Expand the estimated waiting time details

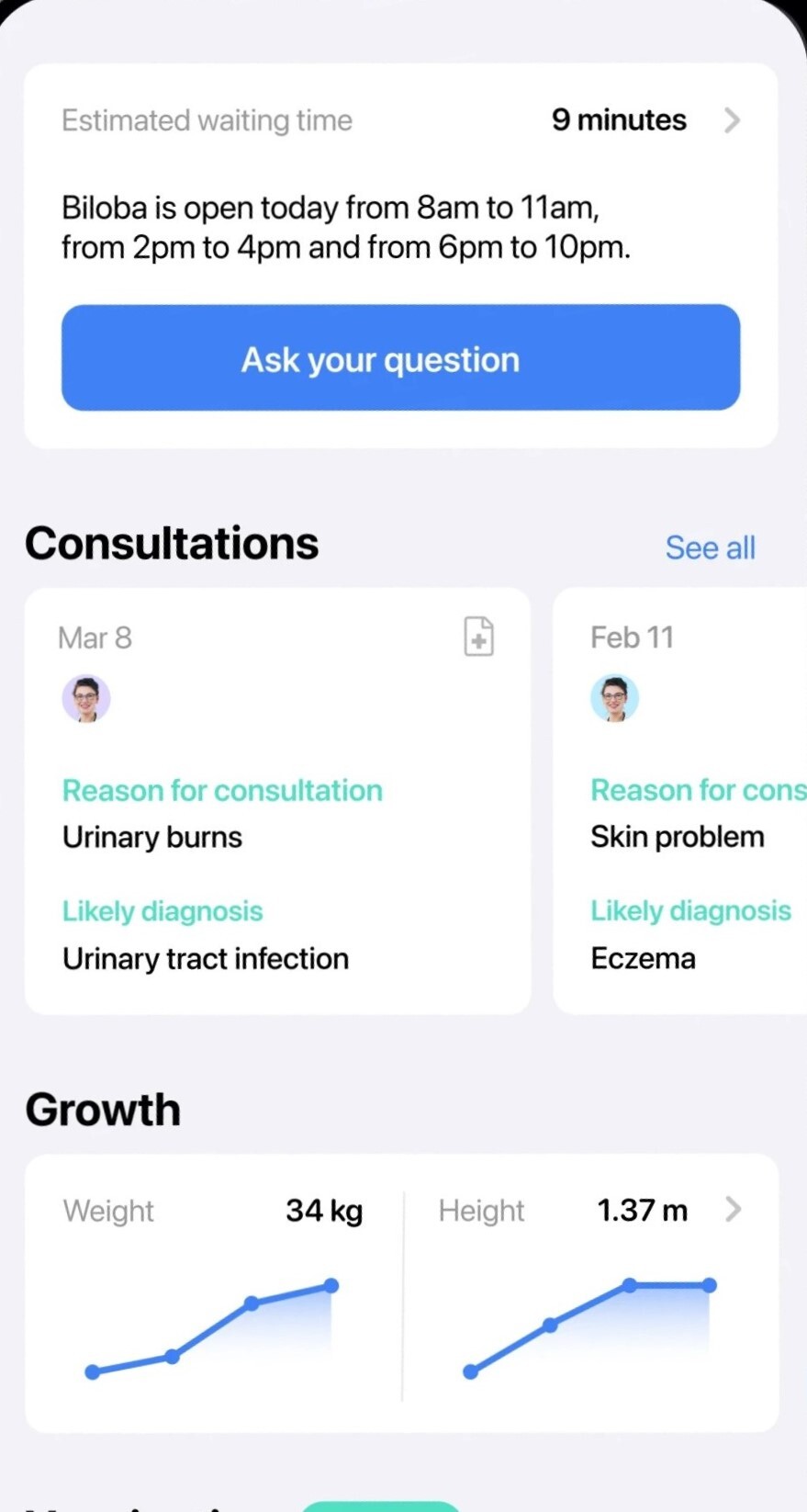pos(731,120)
